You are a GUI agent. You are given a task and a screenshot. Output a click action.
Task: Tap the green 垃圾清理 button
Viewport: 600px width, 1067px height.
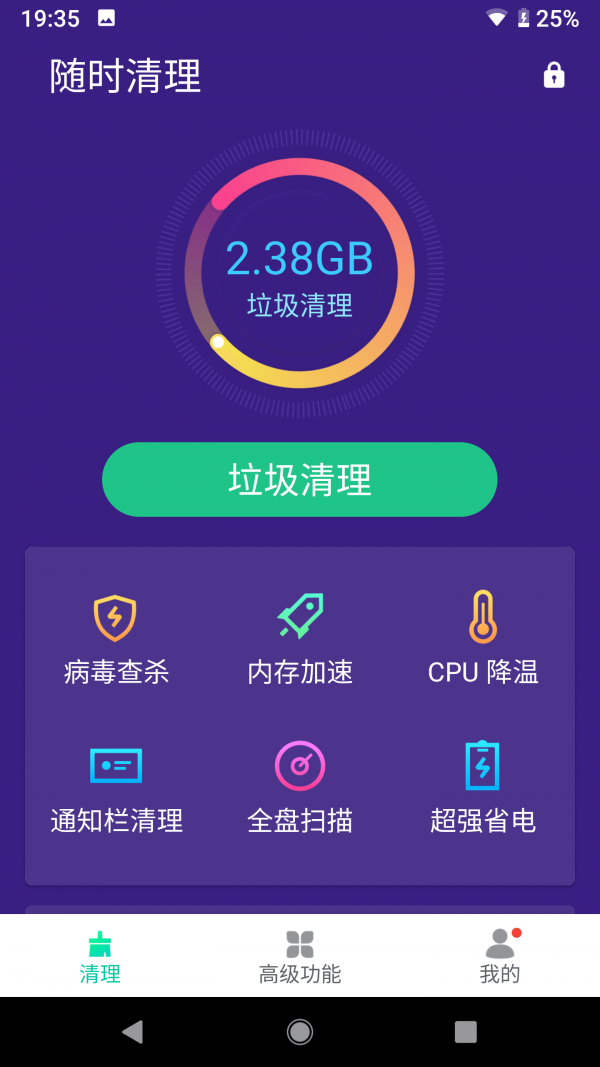click(299, 480)
